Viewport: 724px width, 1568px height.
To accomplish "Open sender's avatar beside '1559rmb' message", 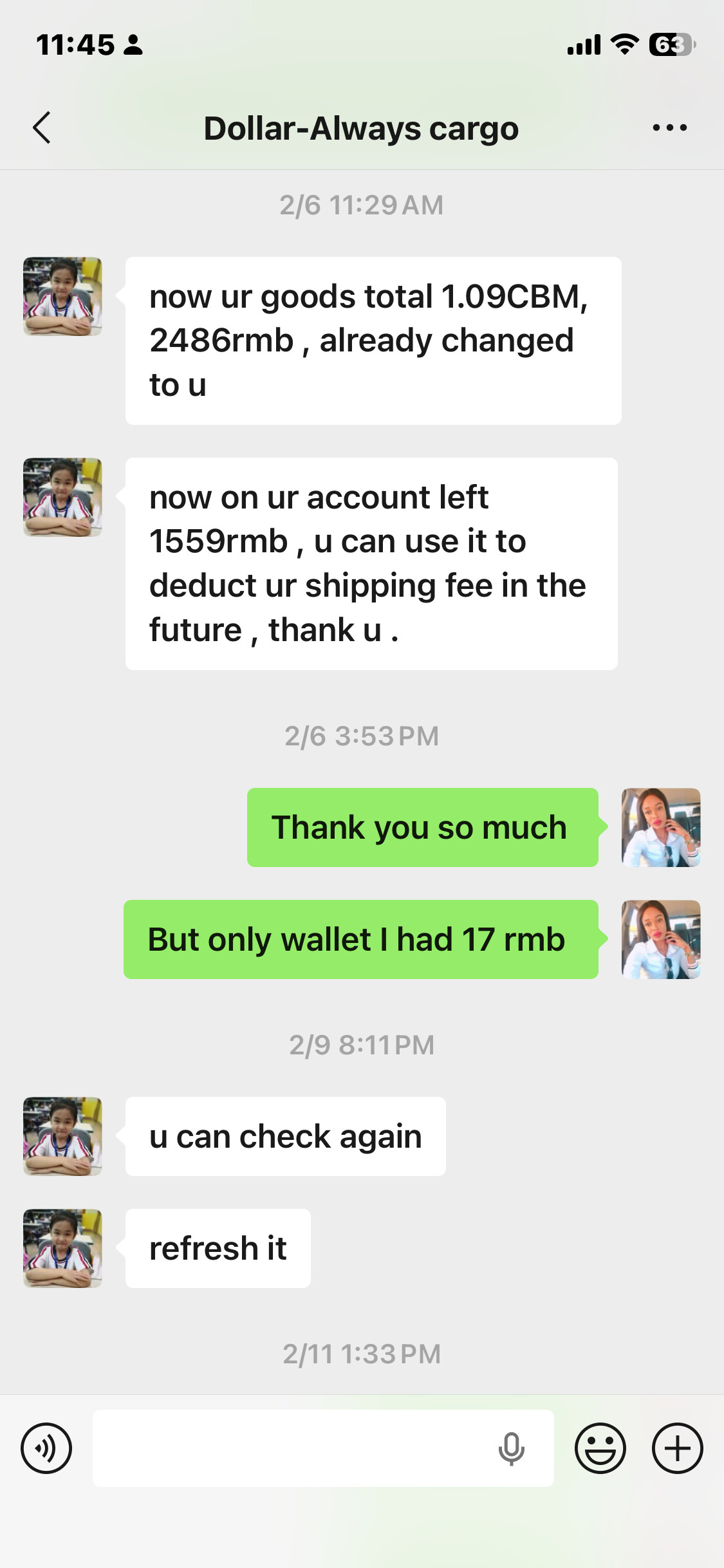I will tap(62, 497).
